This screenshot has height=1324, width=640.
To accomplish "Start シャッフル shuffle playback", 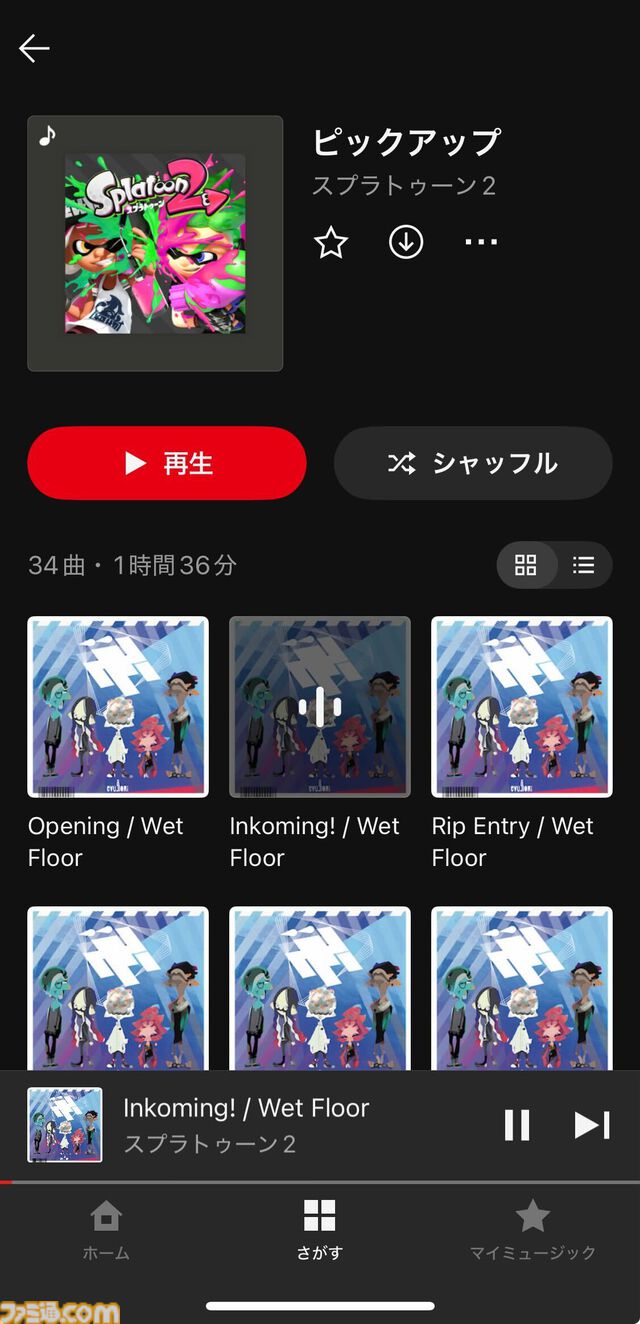I will 473,463.
